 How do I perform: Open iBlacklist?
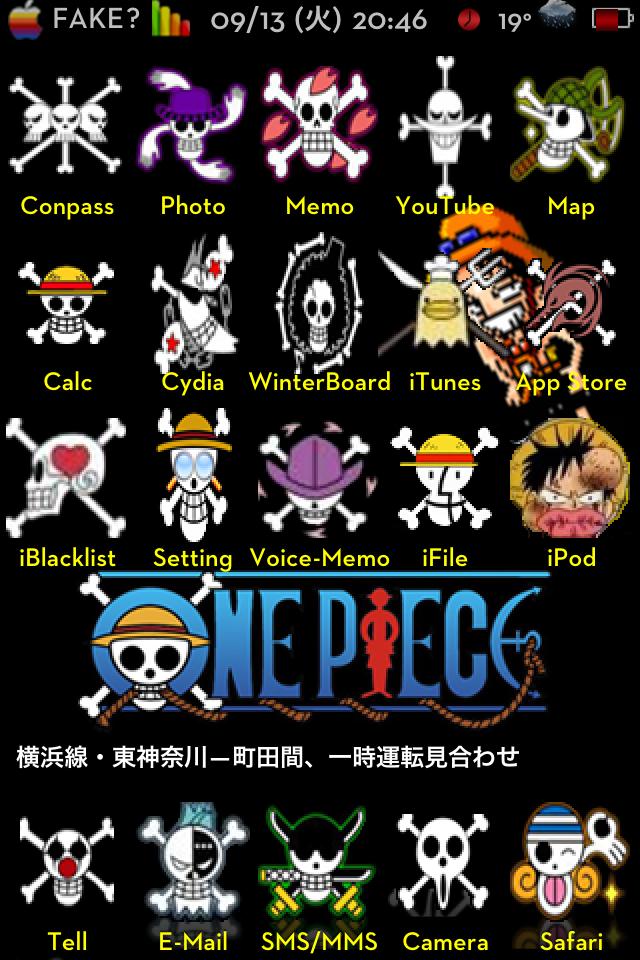click(x=67, y=480)
